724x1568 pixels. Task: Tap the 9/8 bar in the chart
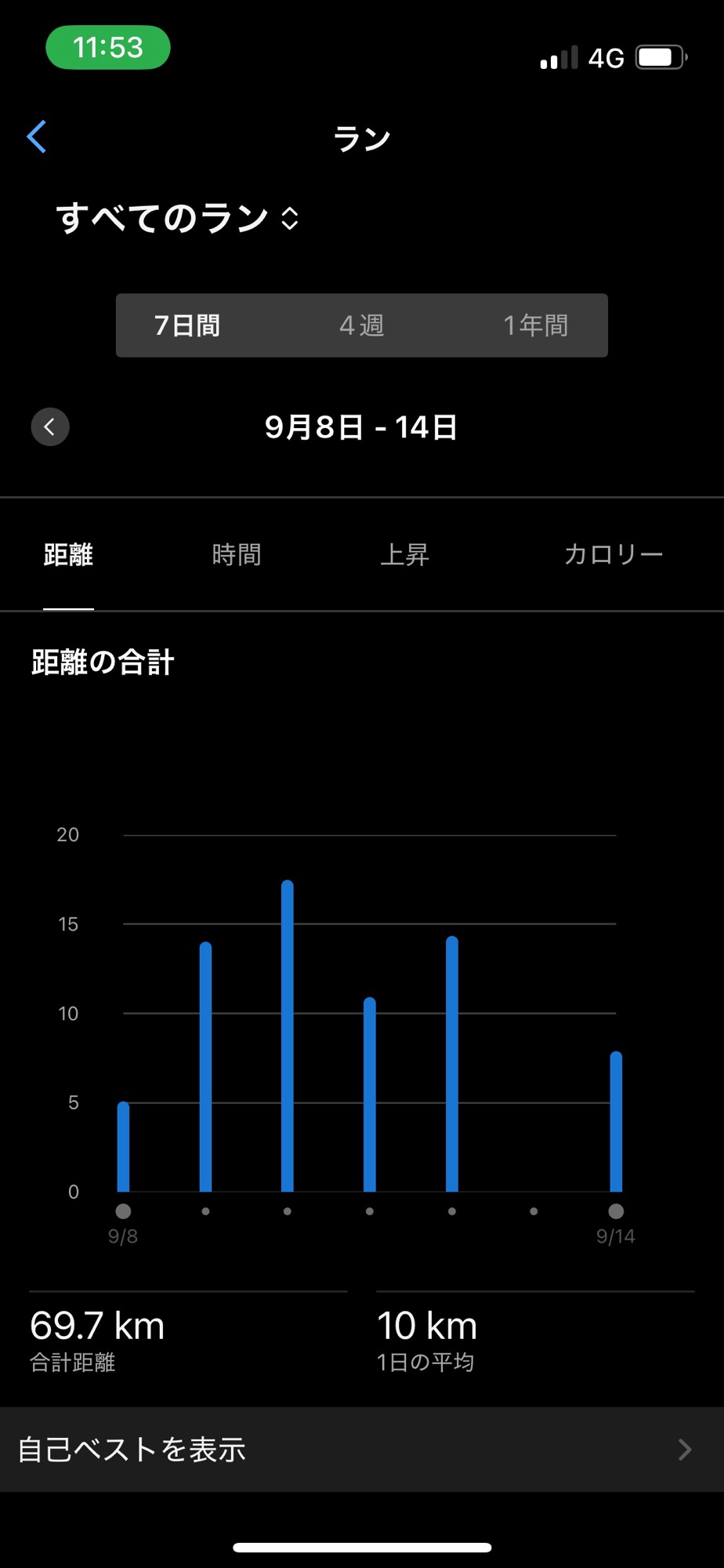123,1146
